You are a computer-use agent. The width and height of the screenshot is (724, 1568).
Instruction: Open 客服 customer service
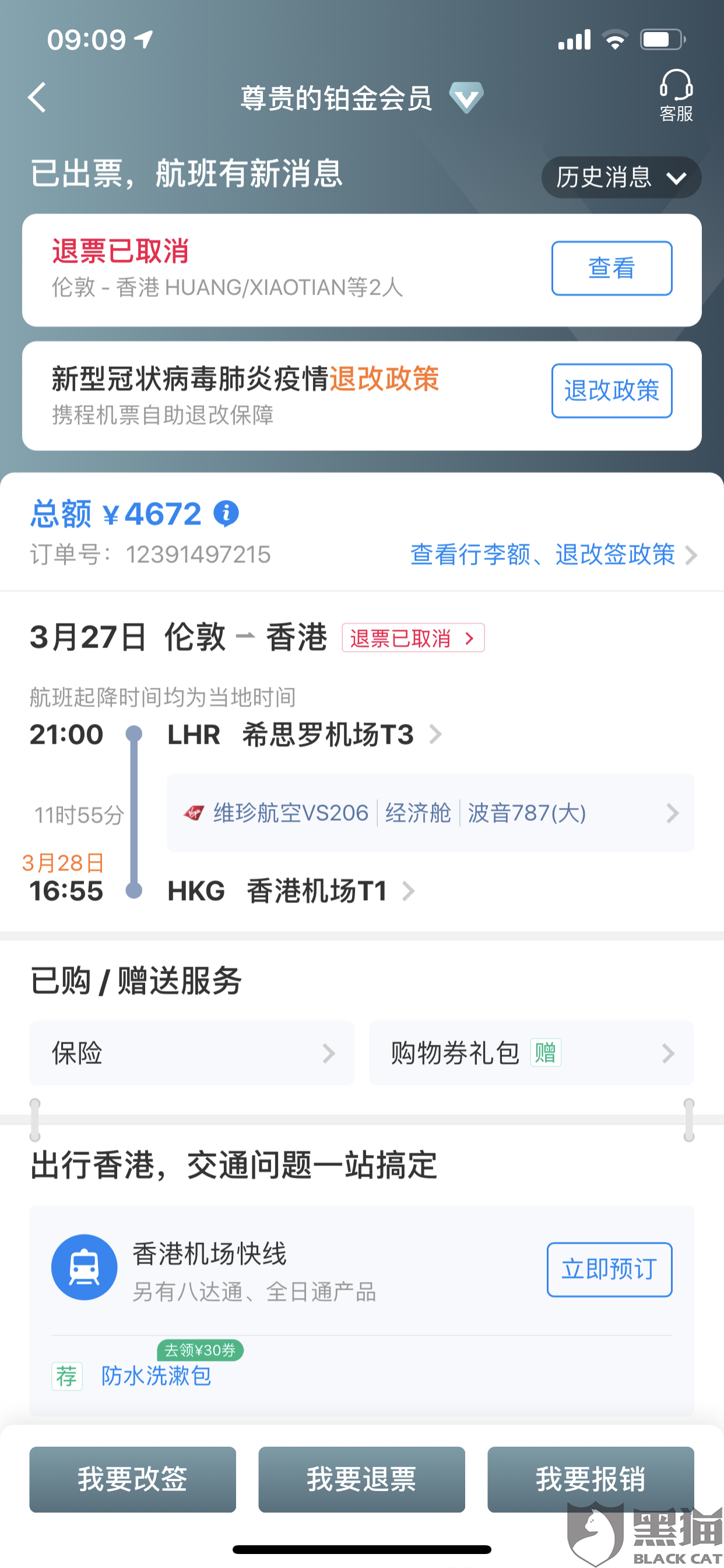pyautogui.click(x=676, y=96)
